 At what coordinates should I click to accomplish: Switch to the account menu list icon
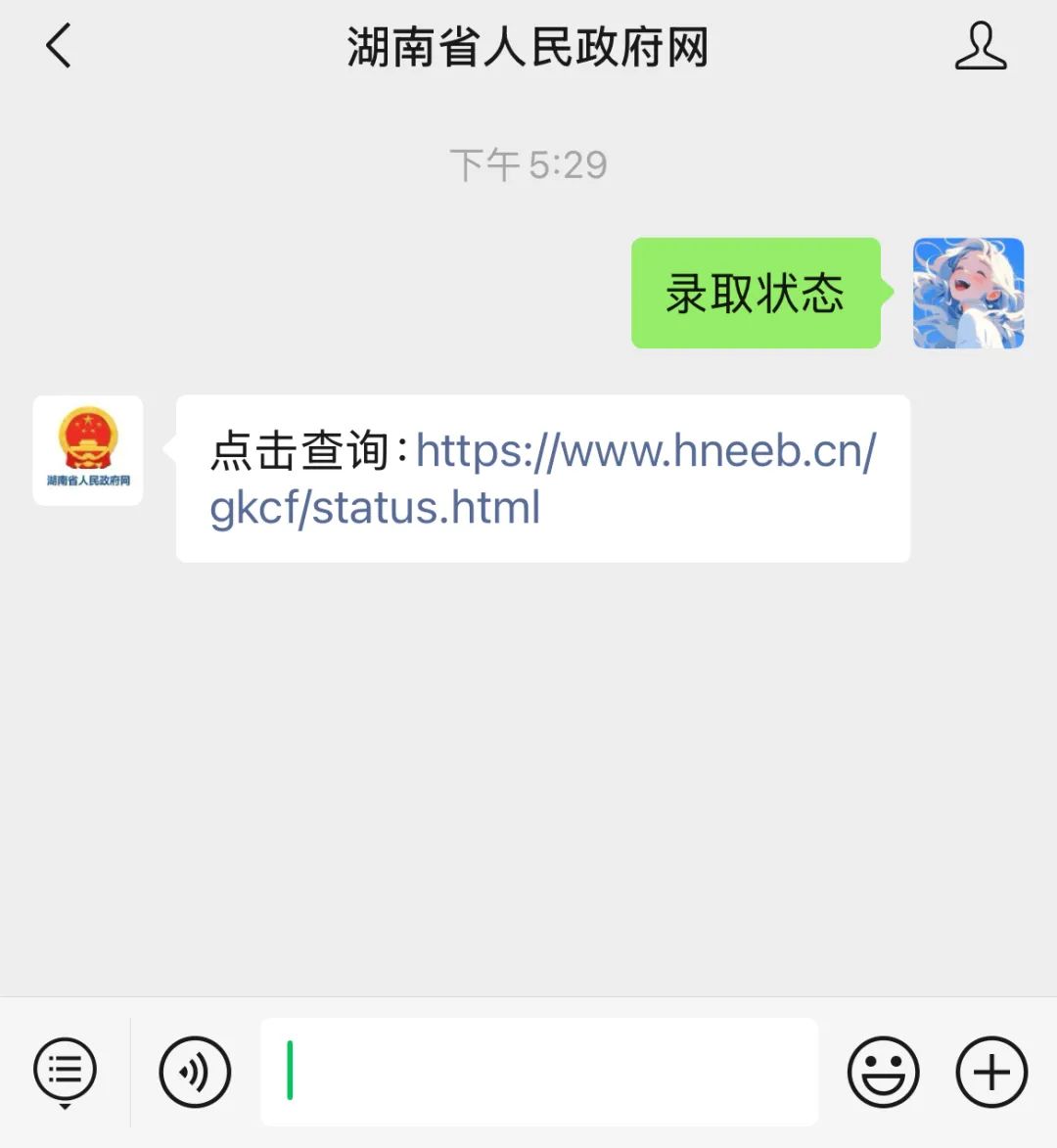point(65,1071)
